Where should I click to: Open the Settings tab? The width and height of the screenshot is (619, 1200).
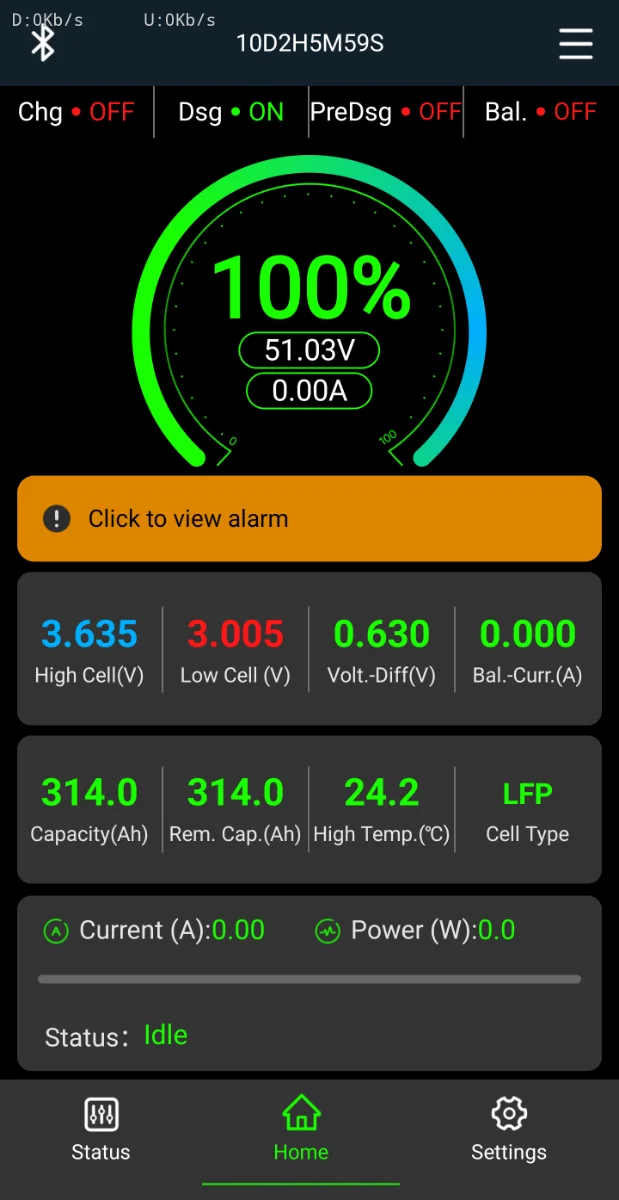coord(509,1131)
